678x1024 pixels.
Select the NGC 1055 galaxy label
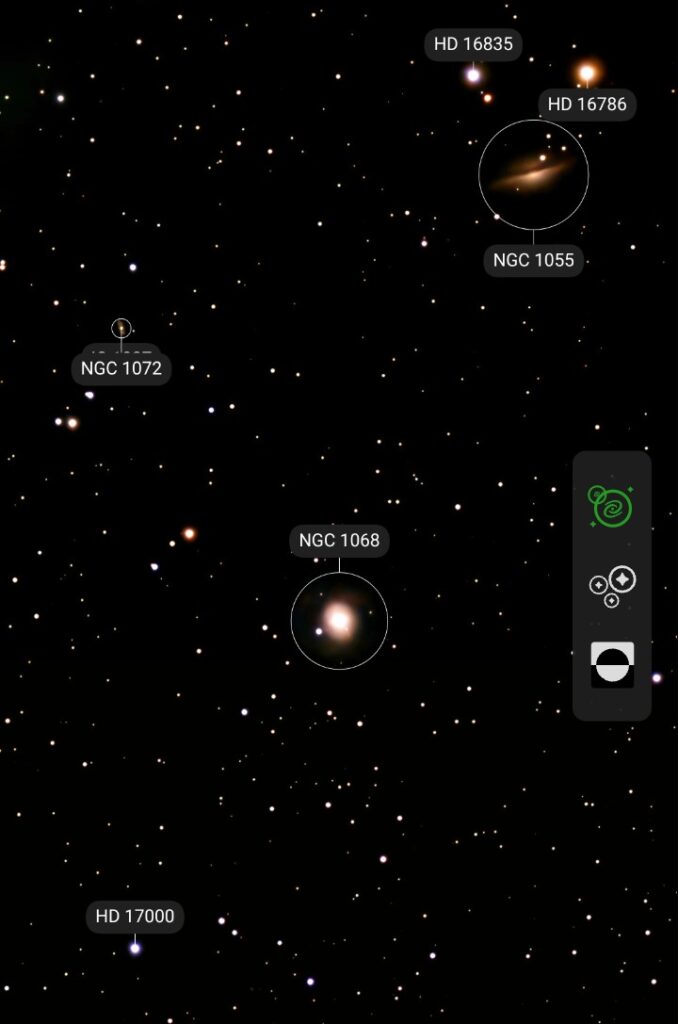[533, 260]
